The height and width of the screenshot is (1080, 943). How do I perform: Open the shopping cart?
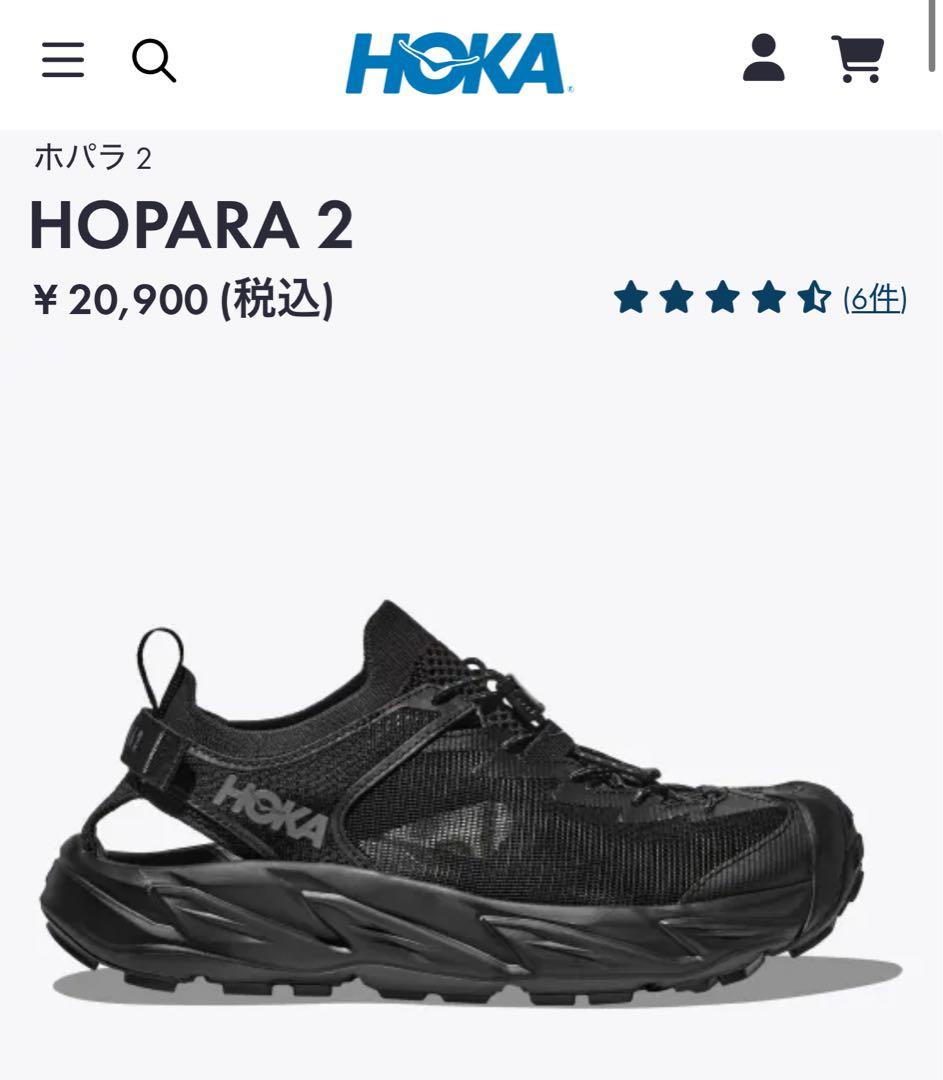coord(858,60)
